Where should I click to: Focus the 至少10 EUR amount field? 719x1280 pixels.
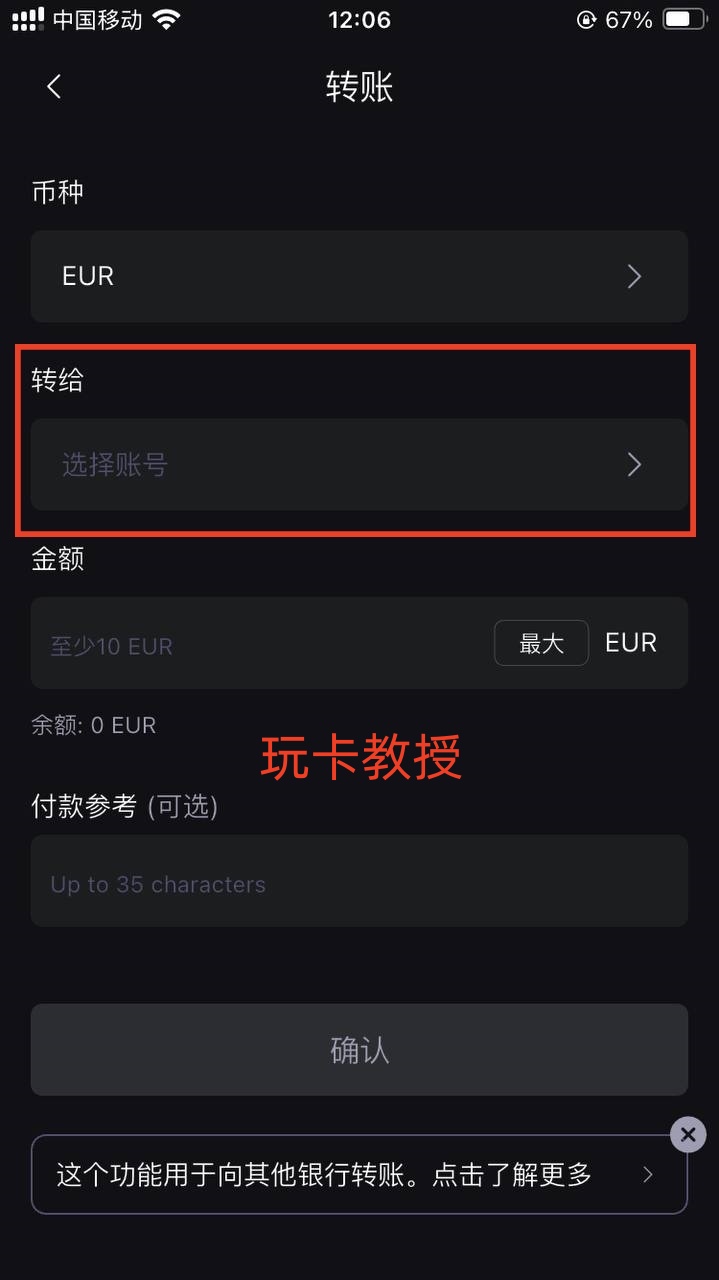click(260, 645)
